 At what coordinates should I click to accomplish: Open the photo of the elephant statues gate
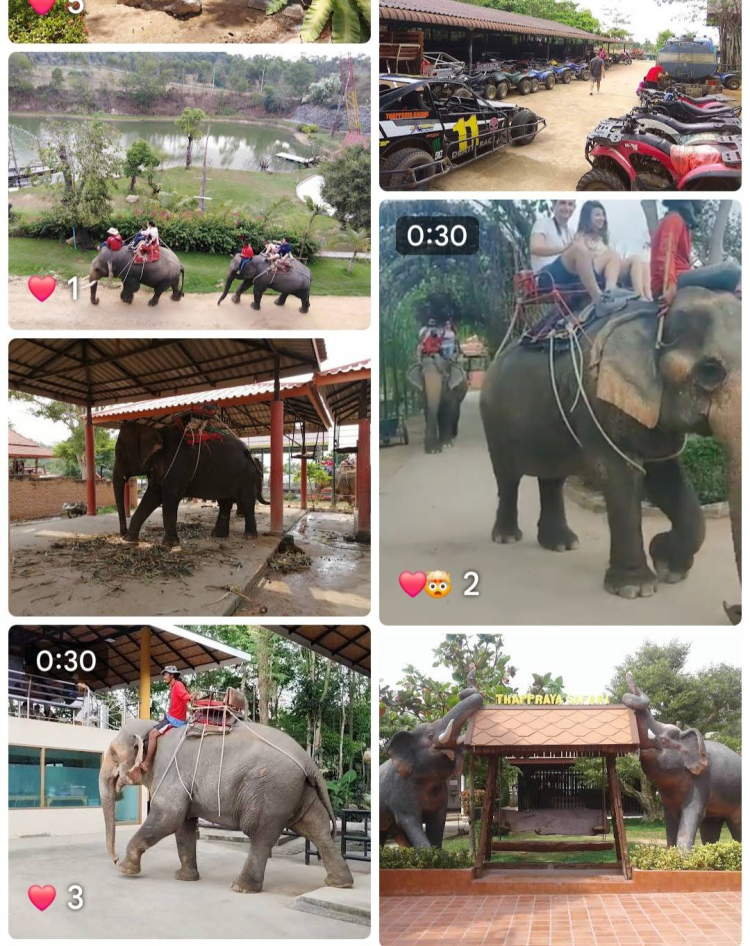[560, 787]
